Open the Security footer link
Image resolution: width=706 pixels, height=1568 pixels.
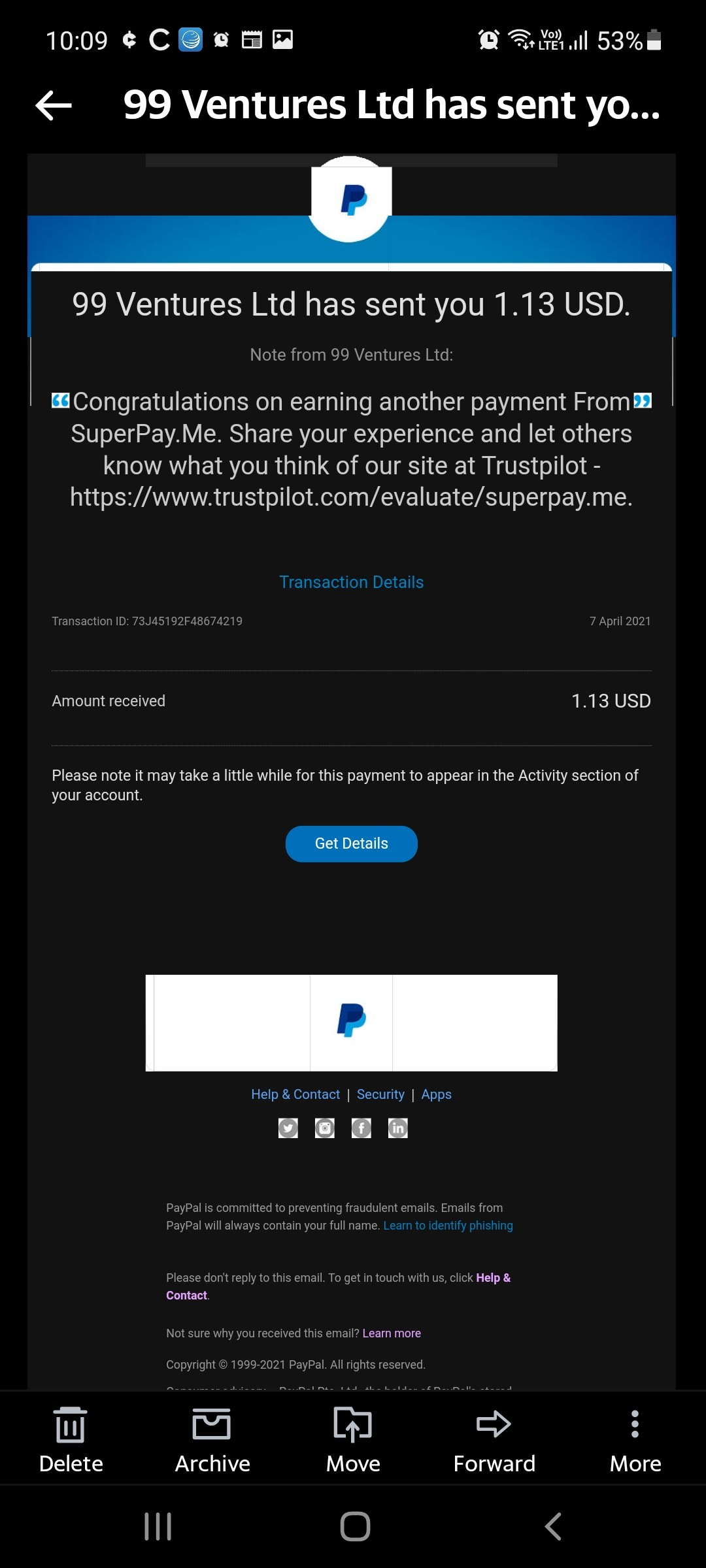click(x=380, y=1094)
